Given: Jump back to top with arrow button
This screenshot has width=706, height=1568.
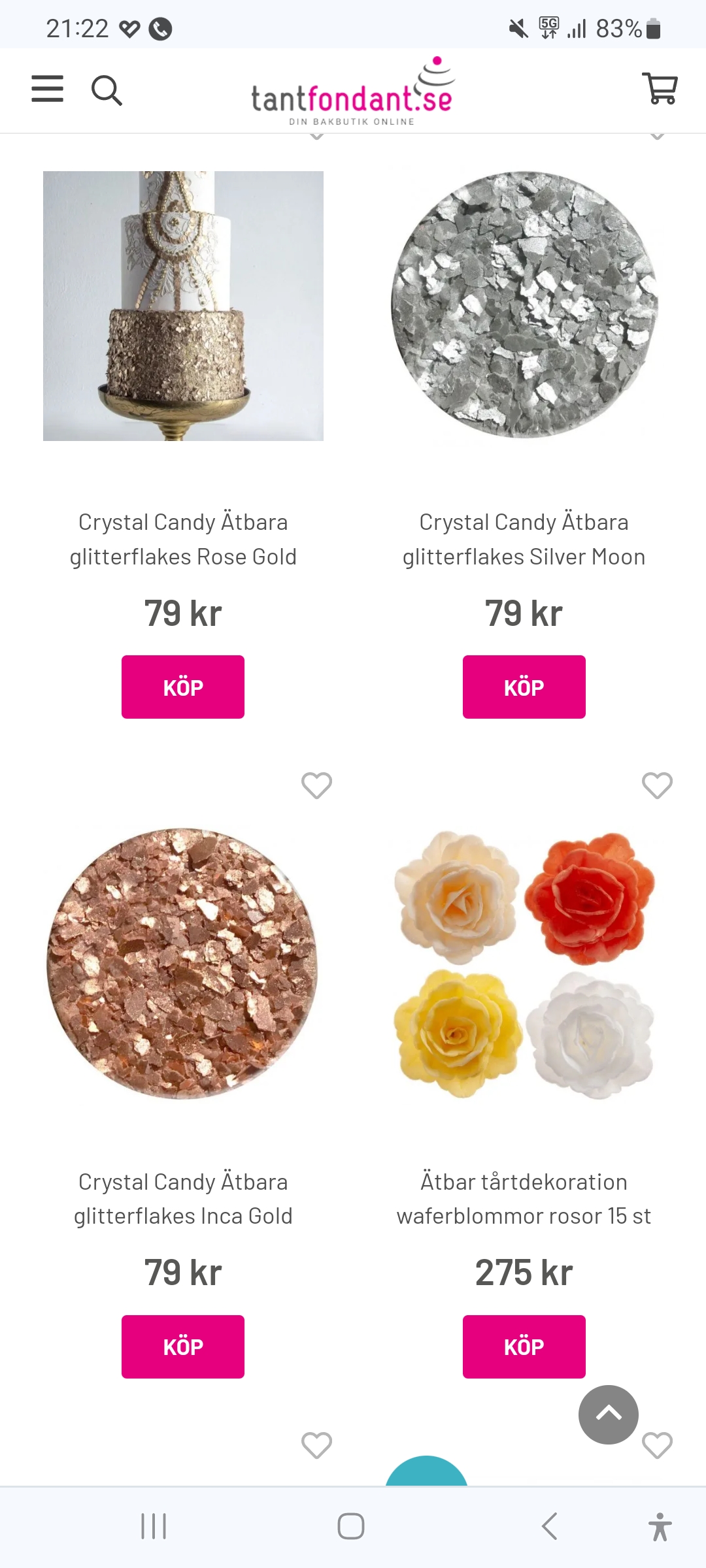Looking at the screenshot, I should [608, 1414].
